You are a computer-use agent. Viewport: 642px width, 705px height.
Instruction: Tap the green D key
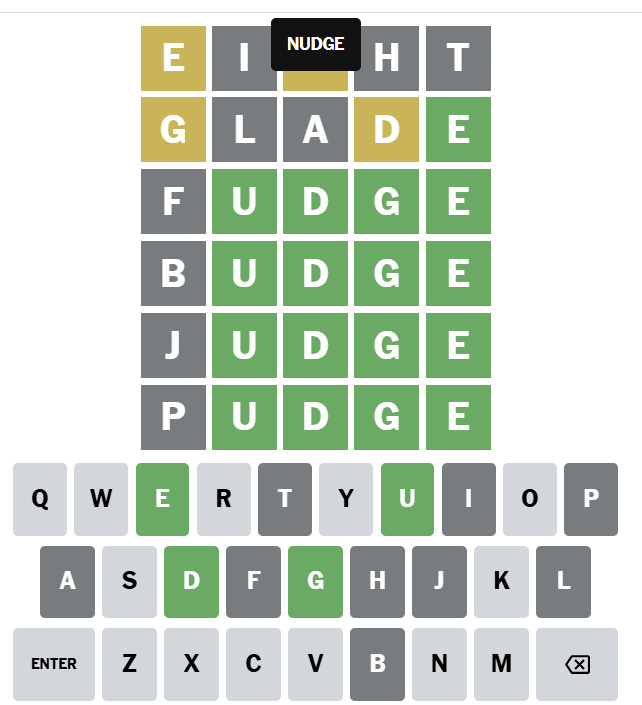(x=191, y=581)
